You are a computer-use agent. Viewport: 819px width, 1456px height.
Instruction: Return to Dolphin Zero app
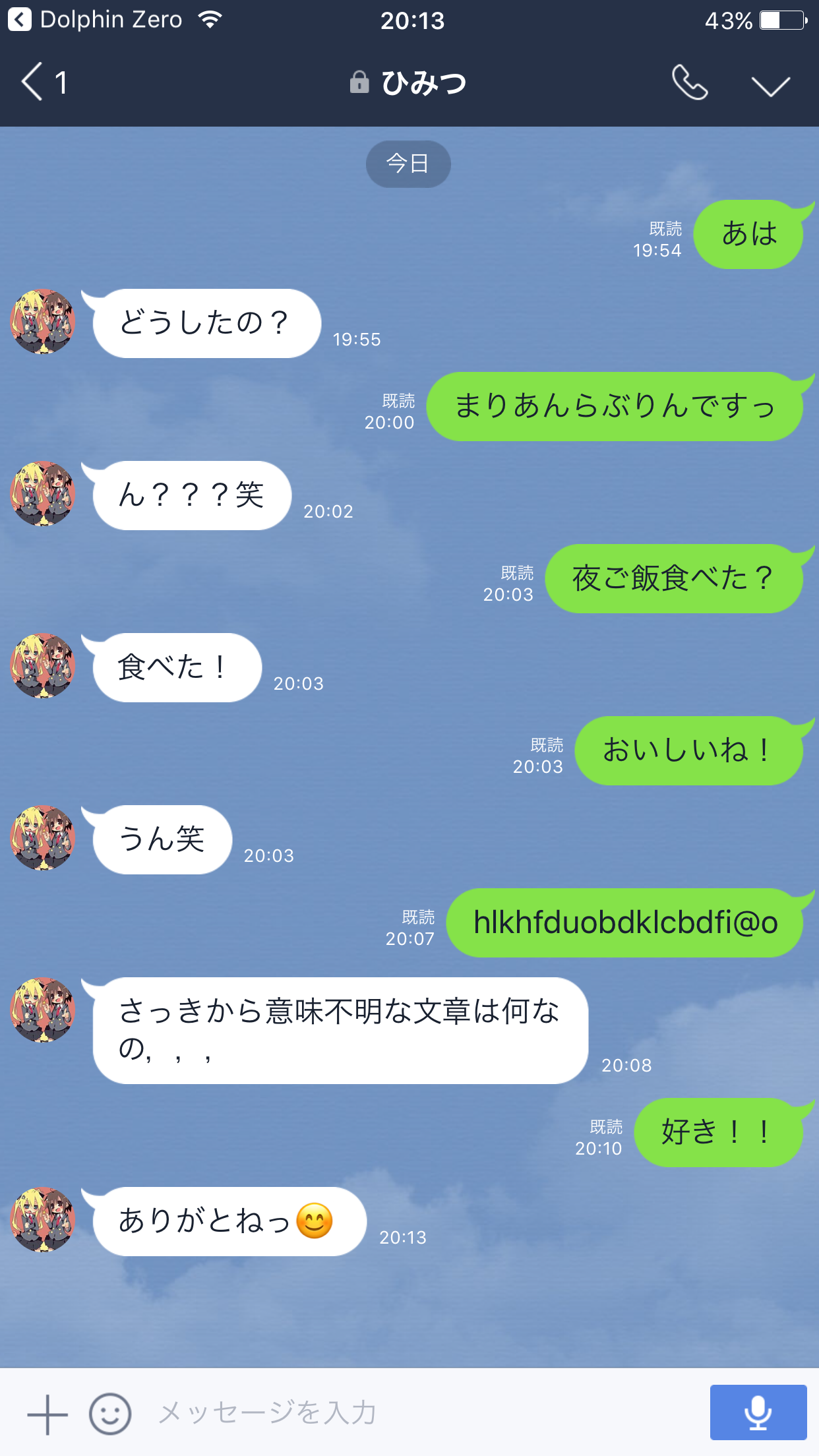[96, 20]
